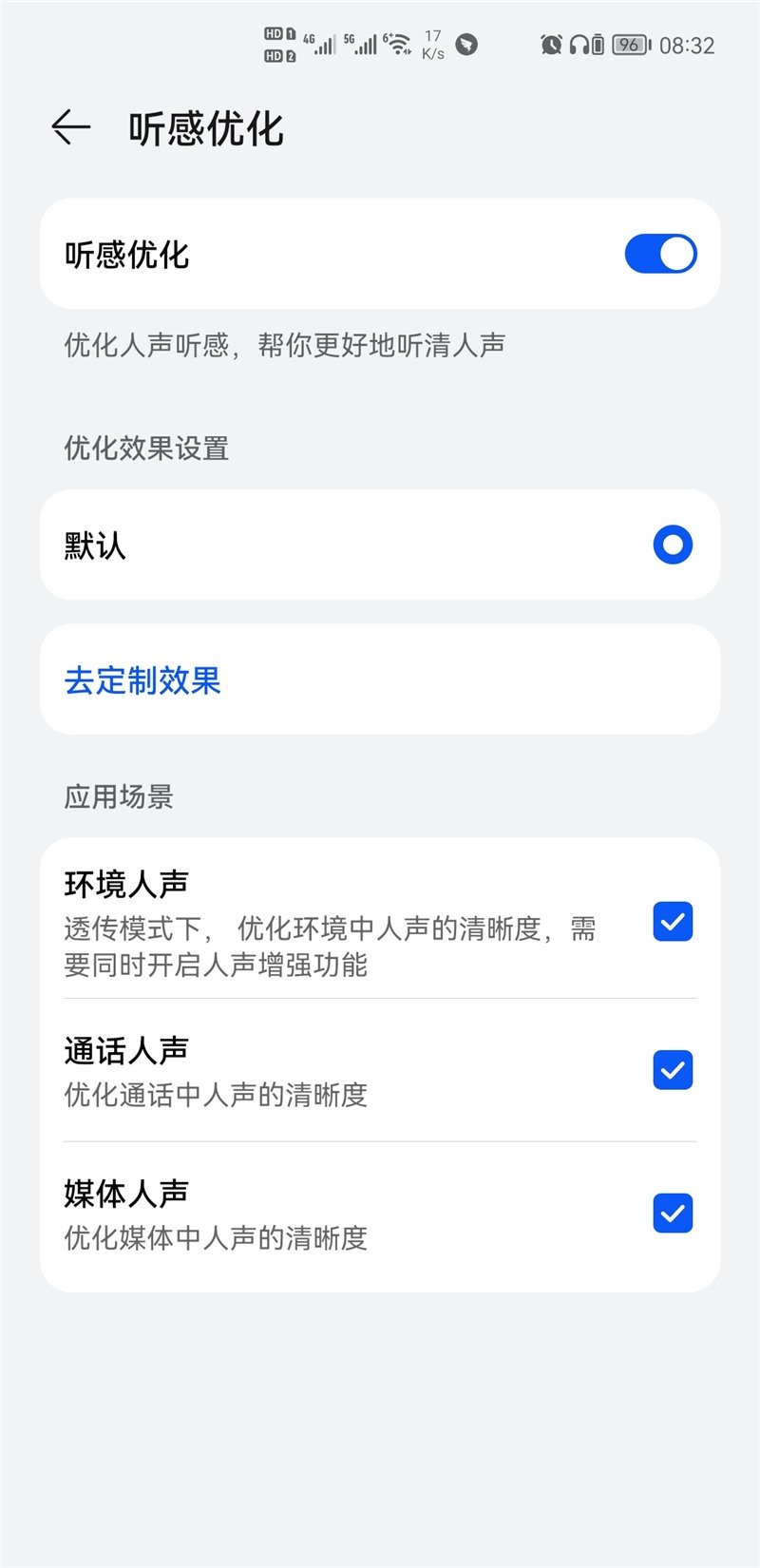The image size is (760, 1568).
Task: Tap the HD 2 indicator in status bar
Action: 278,55
